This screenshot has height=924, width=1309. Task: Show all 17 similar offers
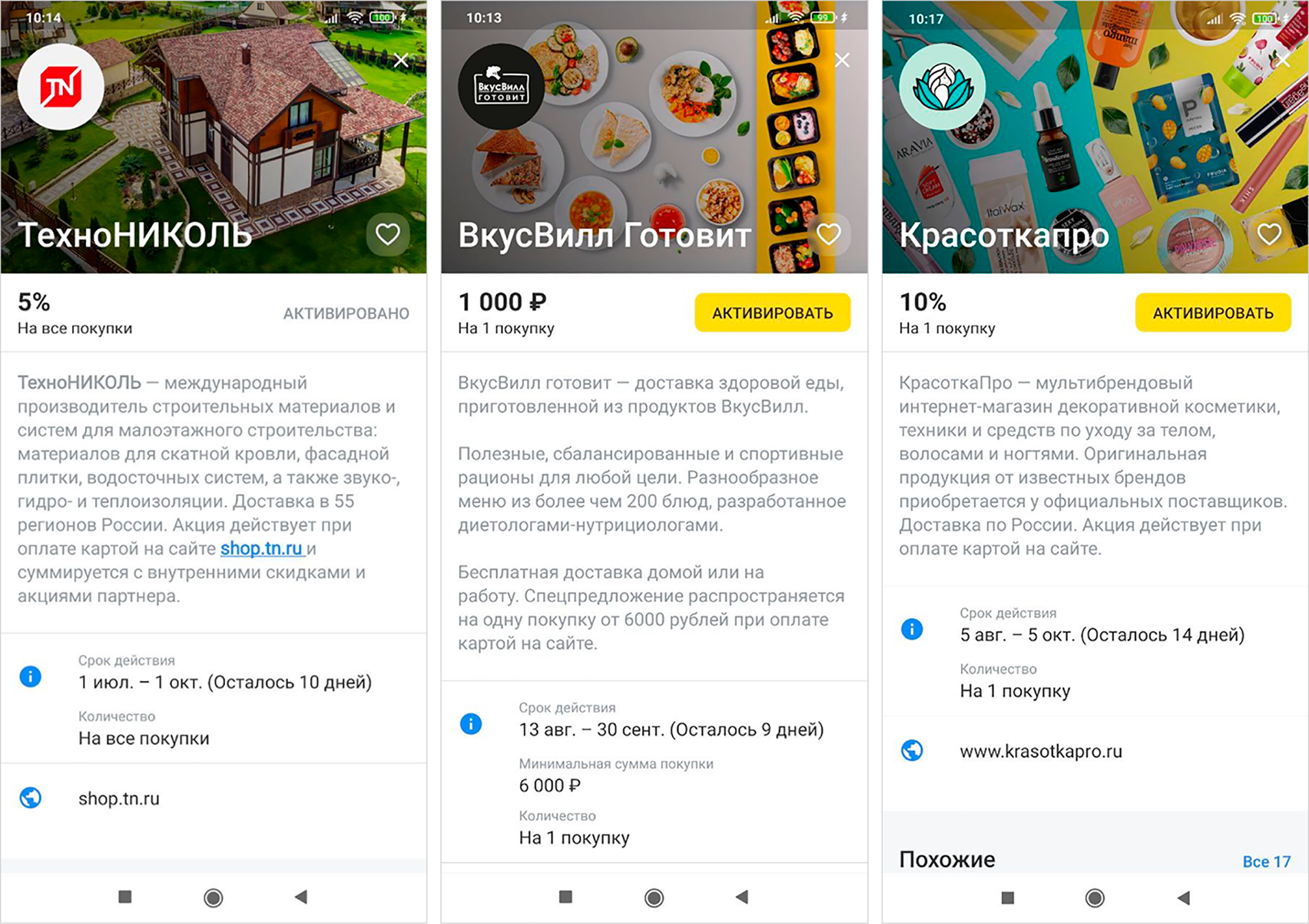(x=1266, y=861)
